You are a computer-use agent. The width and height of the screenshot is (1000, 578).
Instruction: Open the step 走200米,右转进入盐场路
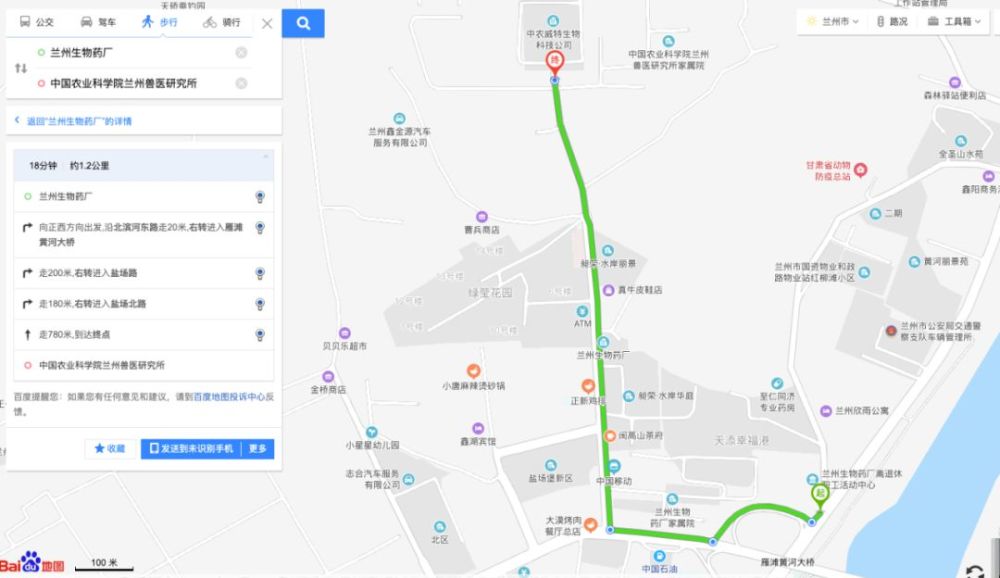(143, 273)
